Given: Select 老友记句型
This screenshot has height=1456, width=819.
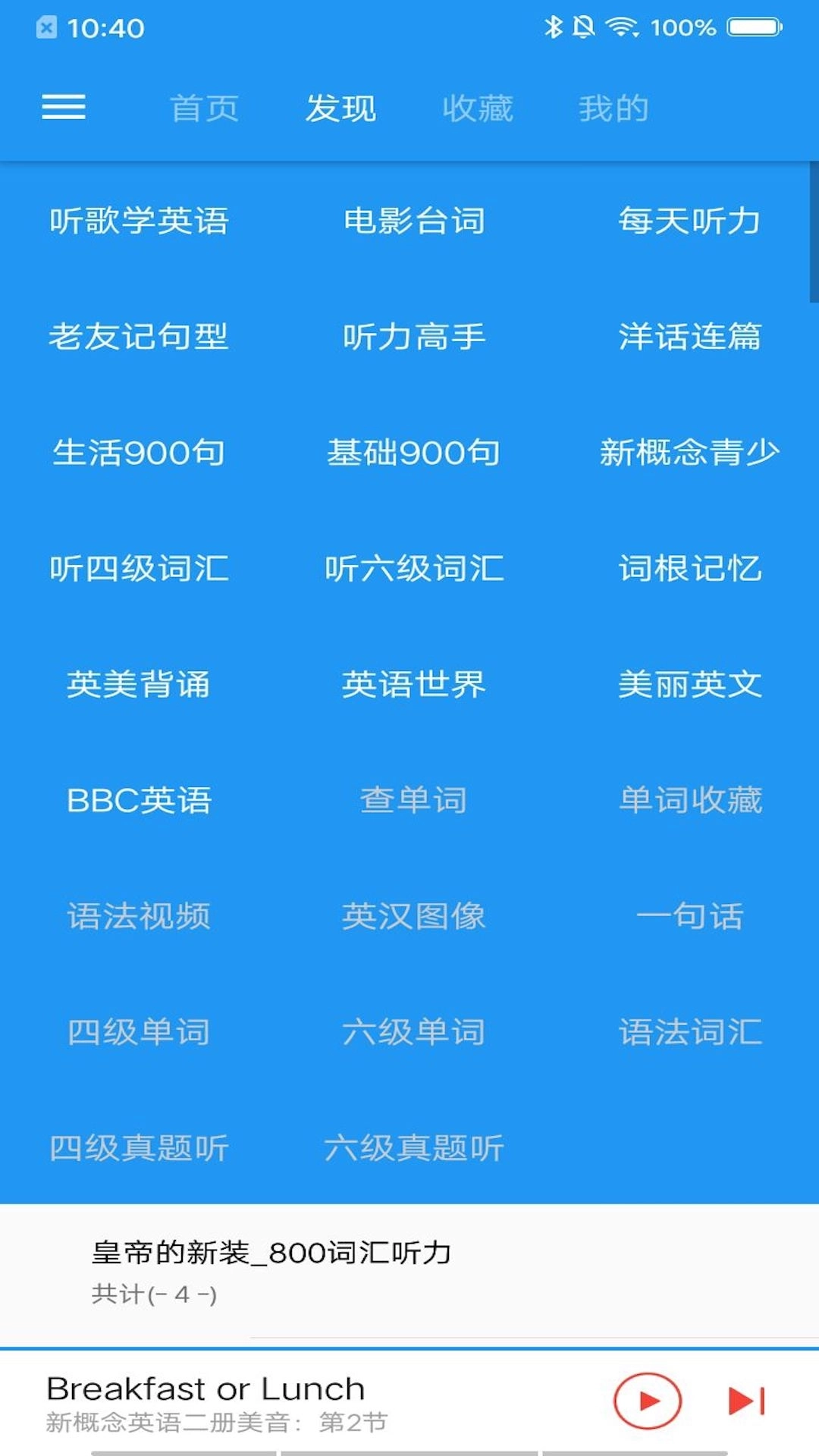Looking at the screenshot, I should click(x=139, y=337).
